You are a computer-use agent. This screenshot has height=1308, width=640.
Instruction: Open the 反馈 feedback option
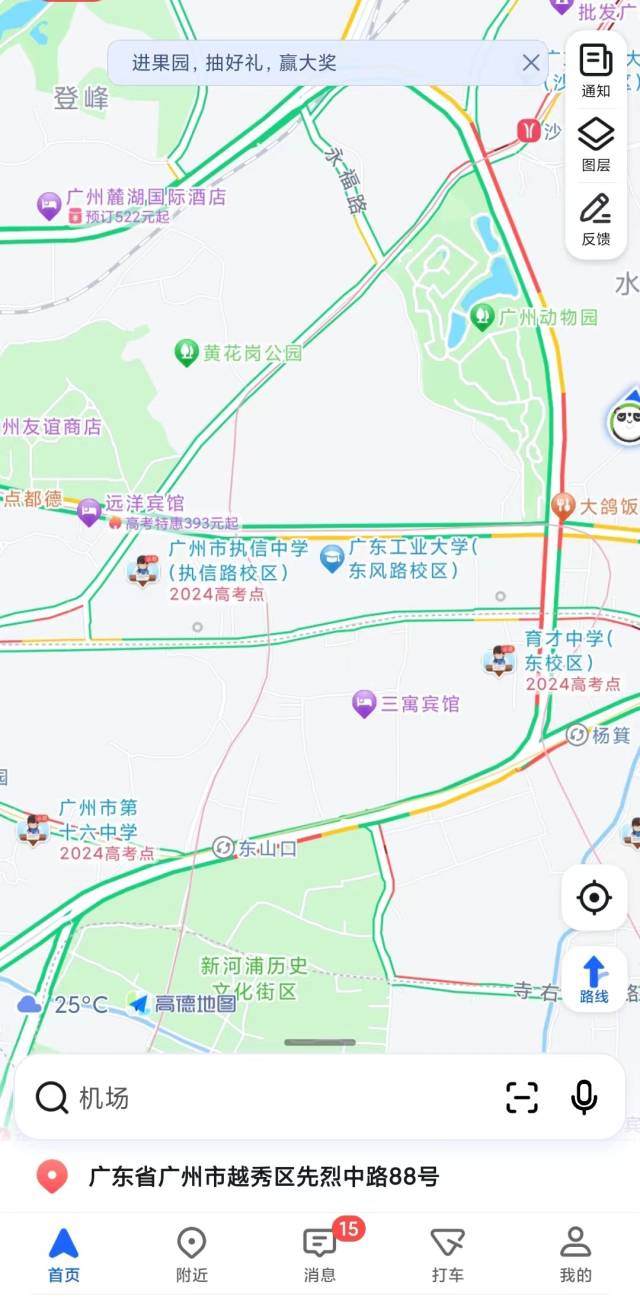coord(596,219)
